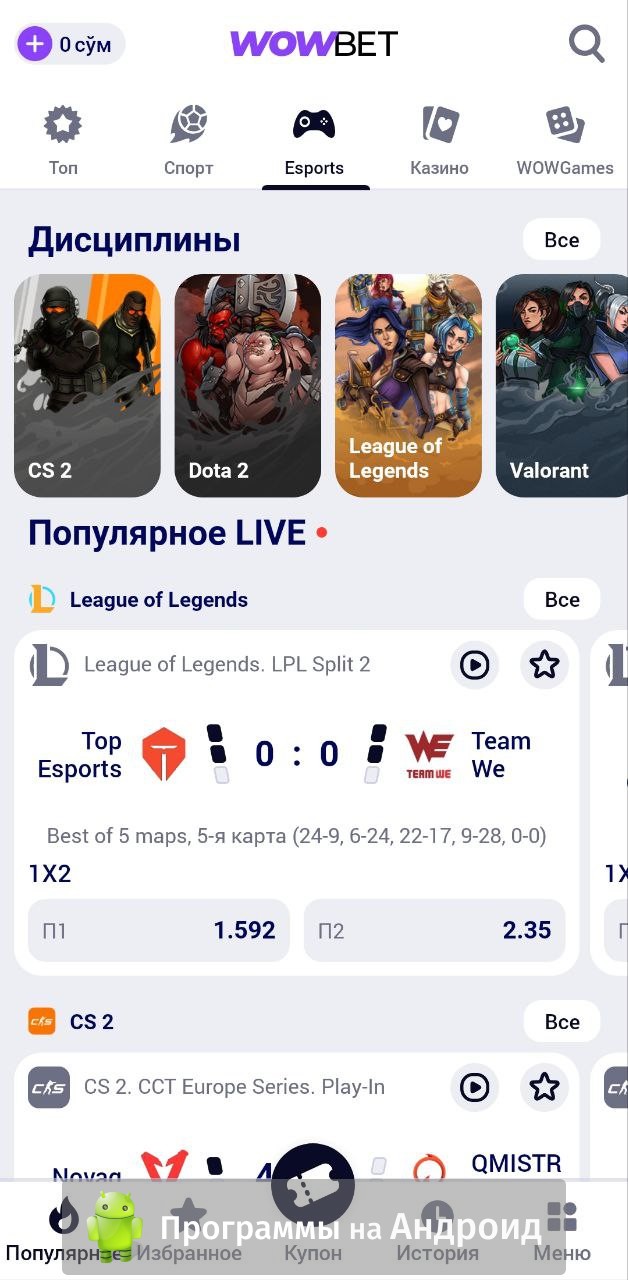View all CS 2 live matches

point(561,1021)
